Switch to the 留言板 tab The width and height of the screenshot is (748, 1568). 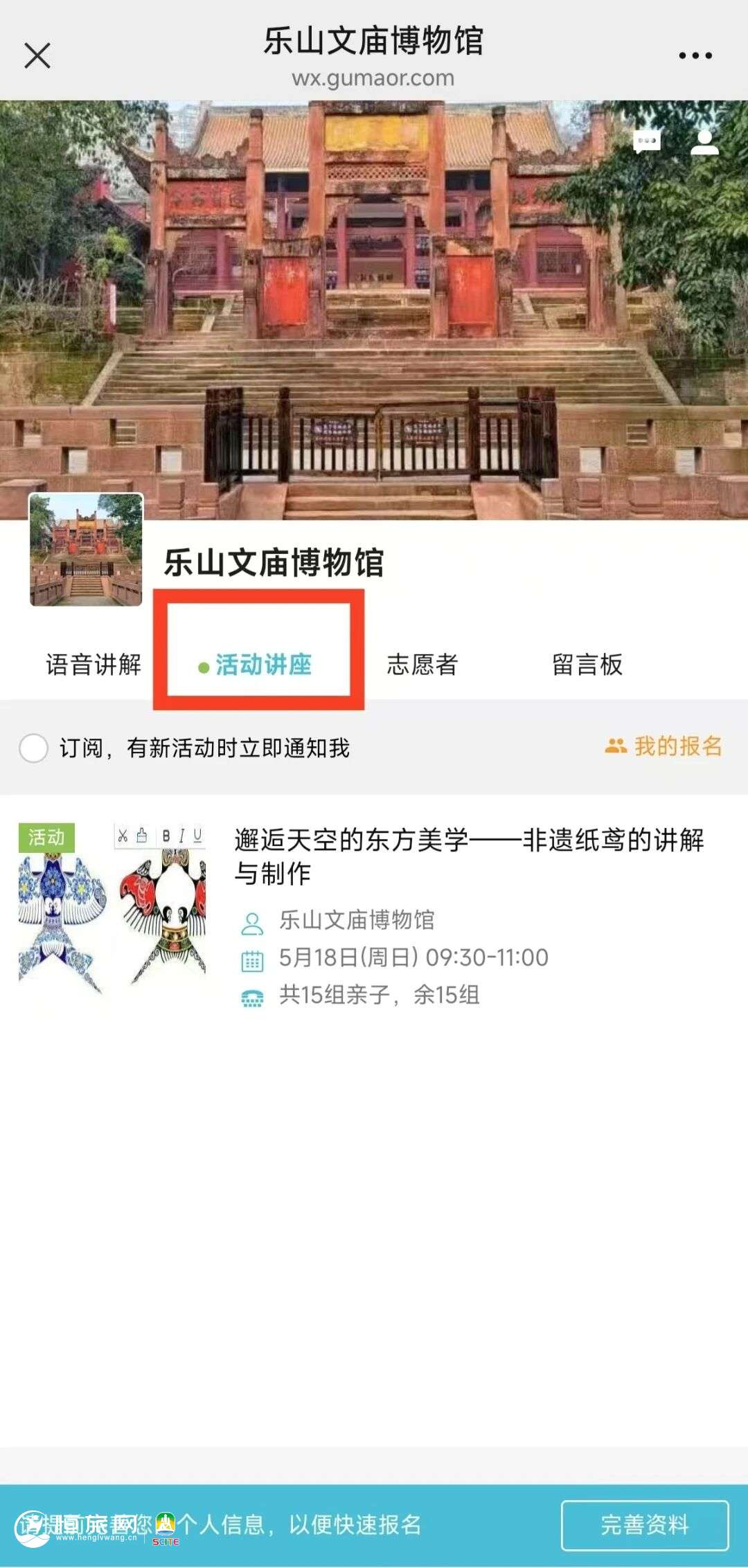(587, 665)
